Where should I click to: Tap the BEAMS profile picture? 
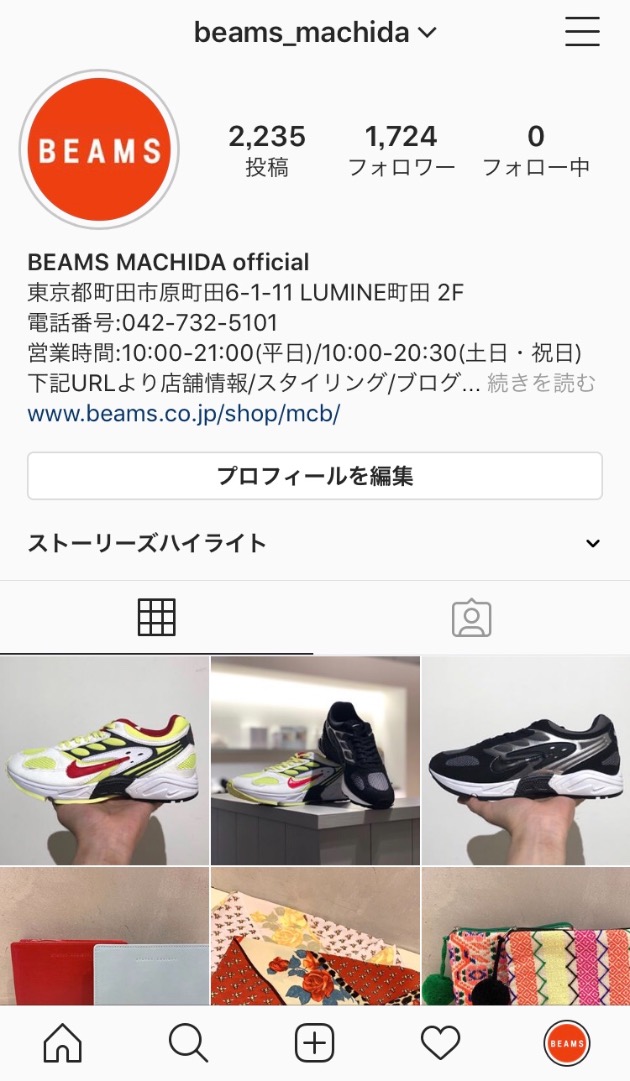point(99,150)
